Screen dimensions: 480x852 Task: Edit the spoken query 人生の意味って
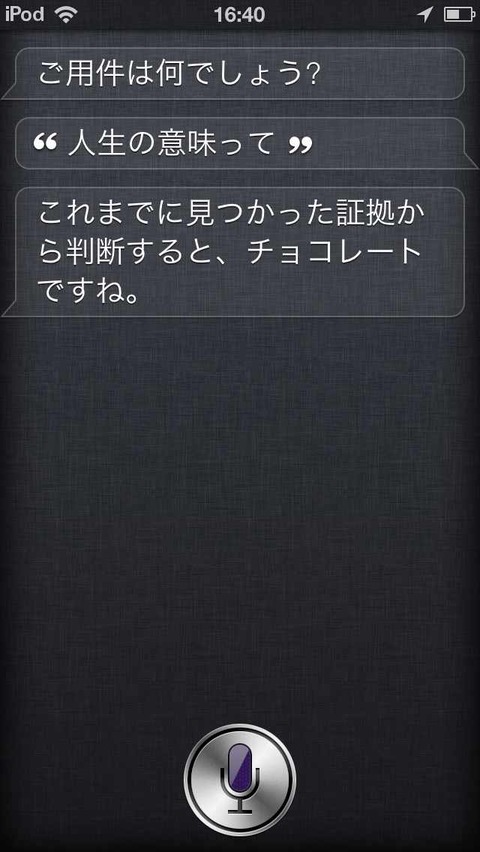[x=240, y=143]
